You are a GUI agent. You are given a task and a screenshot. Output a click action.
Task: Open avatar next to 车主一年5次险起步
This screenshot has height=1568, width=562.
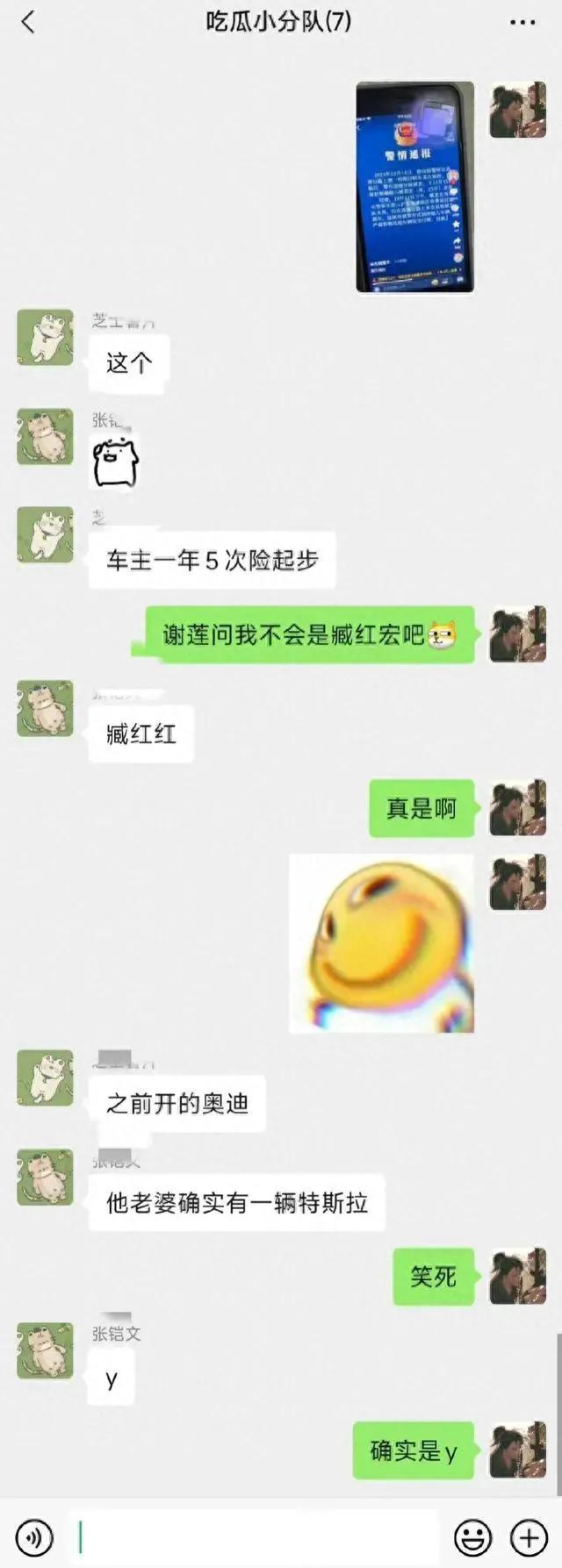click(x=45, y=534)
